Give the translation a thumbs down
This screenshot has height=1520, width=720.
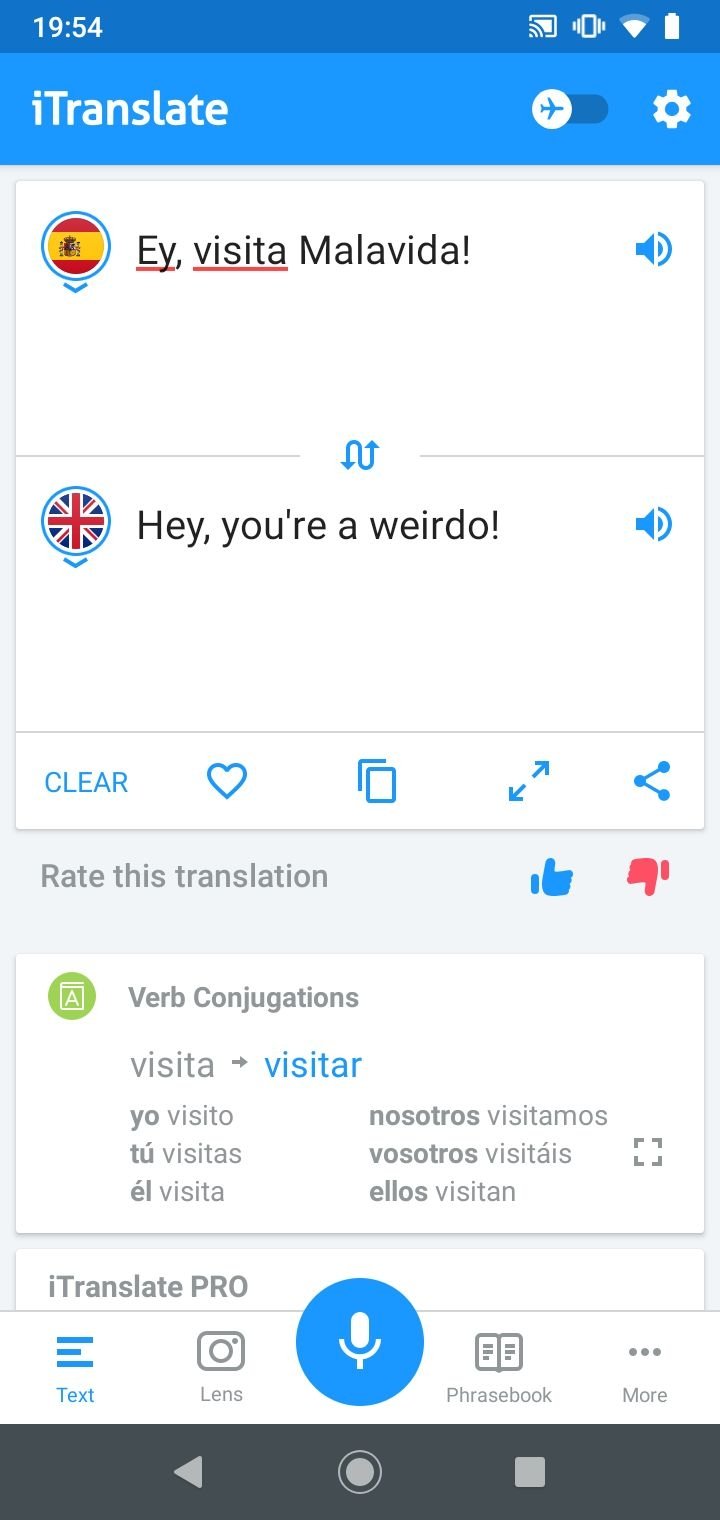(x=648, y=877)
